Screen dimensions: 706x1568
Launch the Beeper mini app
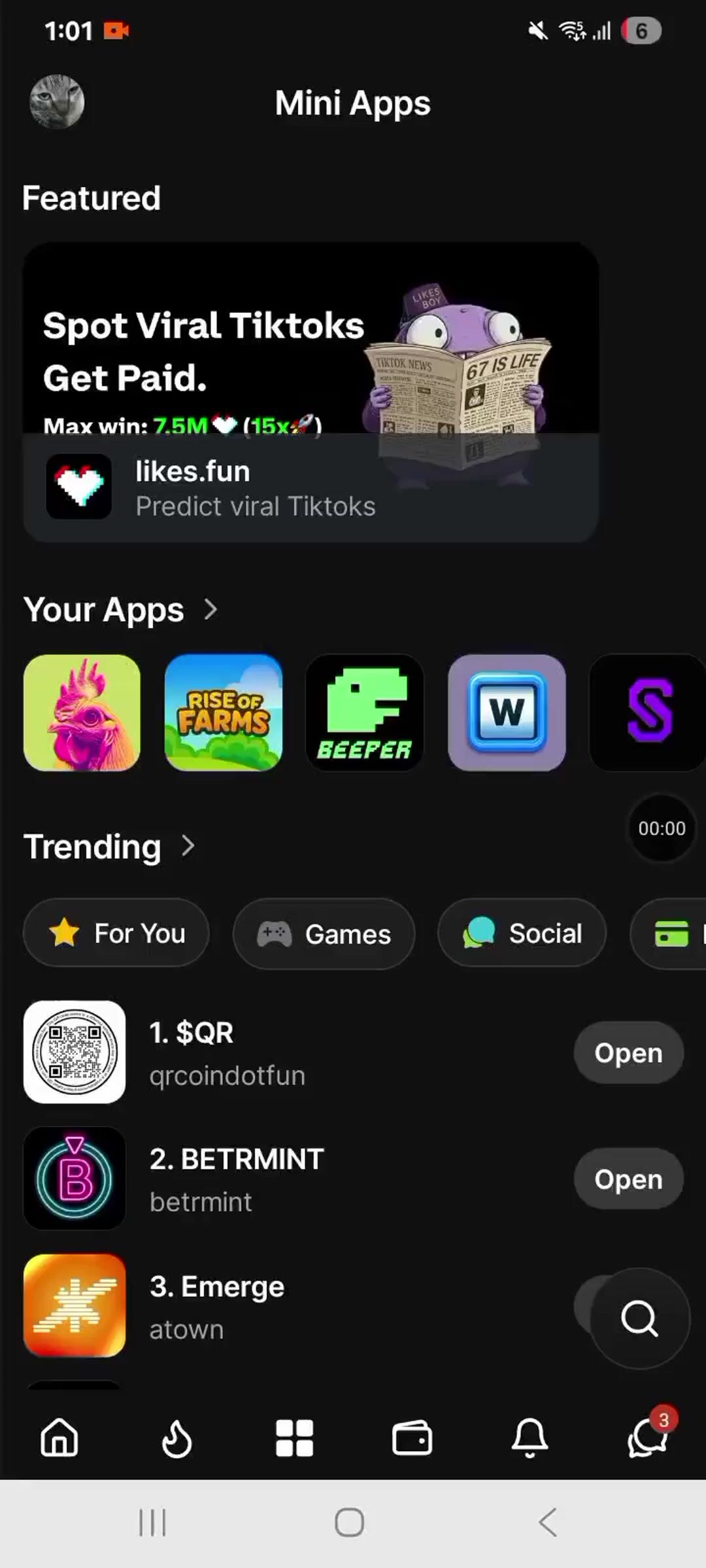point(365,713)
